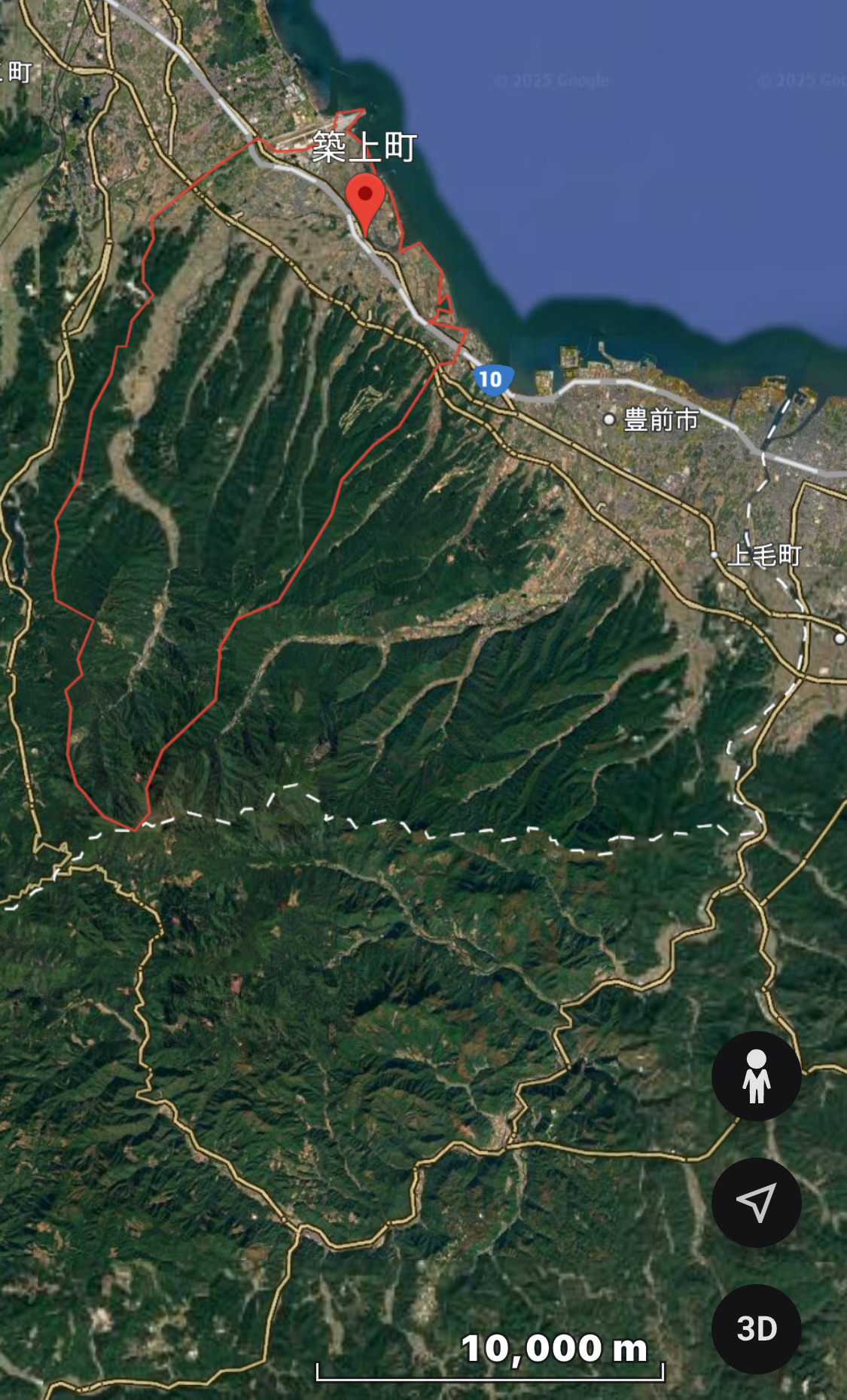
Task: Switch map to 3D view
Action: click(x=756, y=1329)
